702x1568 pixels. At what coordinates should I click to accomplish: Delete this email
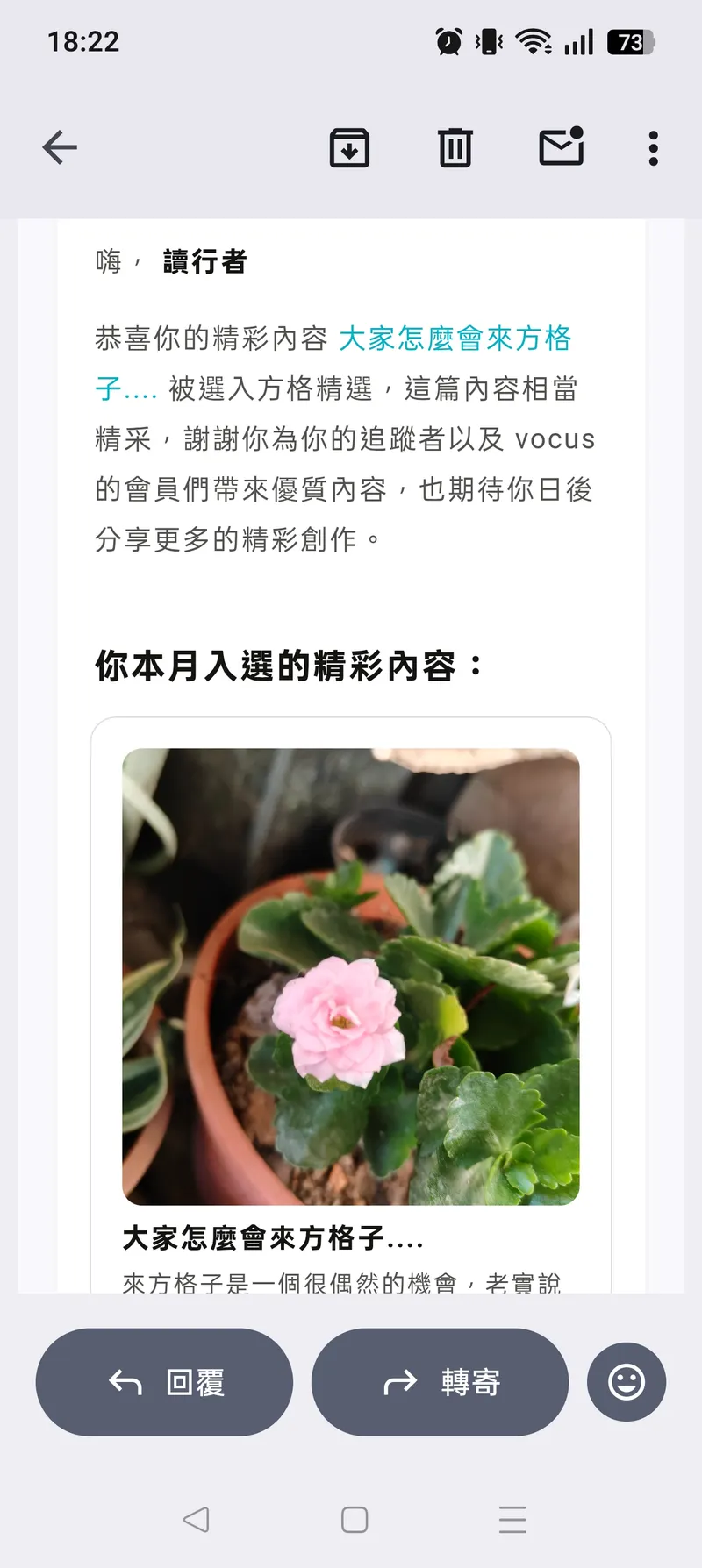(x=455, y=147)
